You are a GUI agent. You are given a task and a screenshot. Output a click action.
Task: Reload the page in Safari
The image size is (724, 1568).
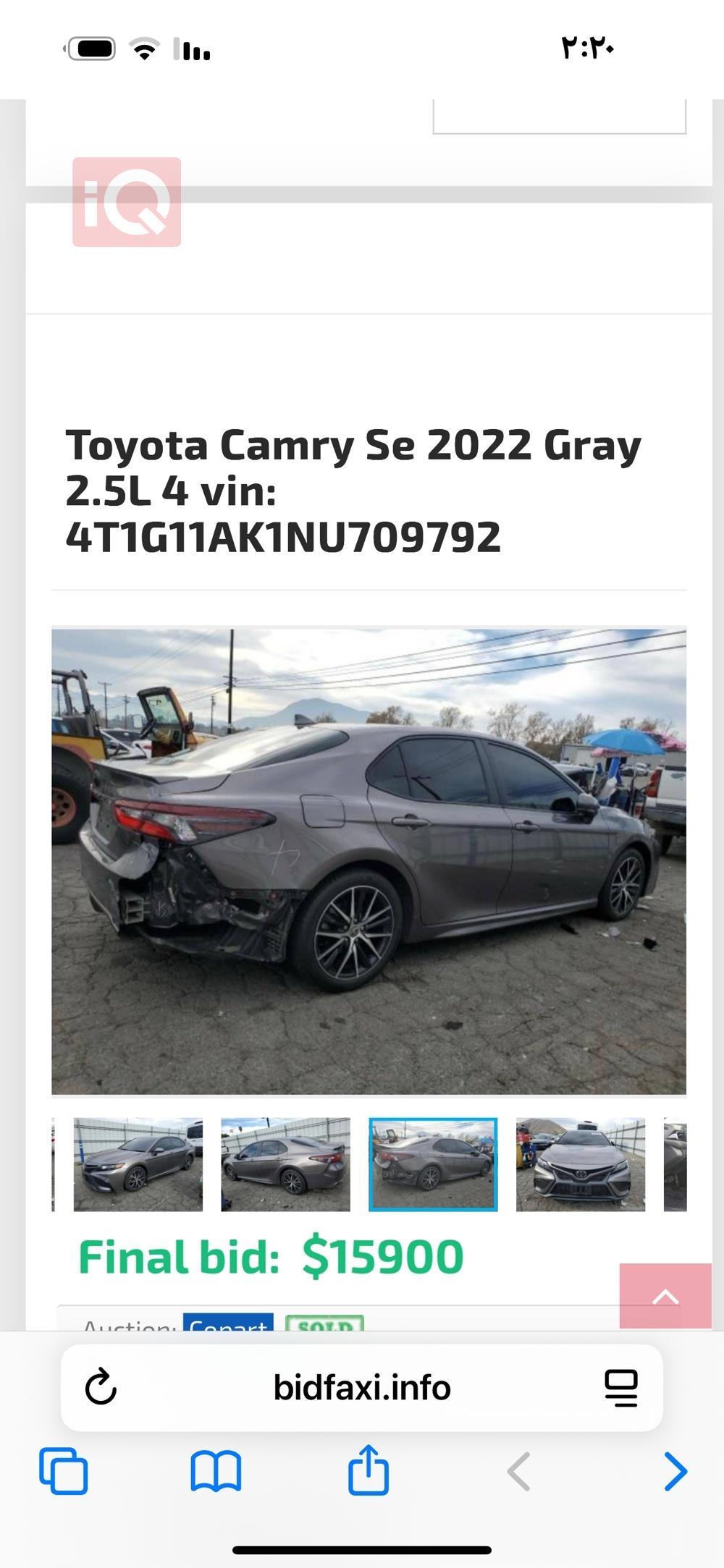coord(101,1386)
